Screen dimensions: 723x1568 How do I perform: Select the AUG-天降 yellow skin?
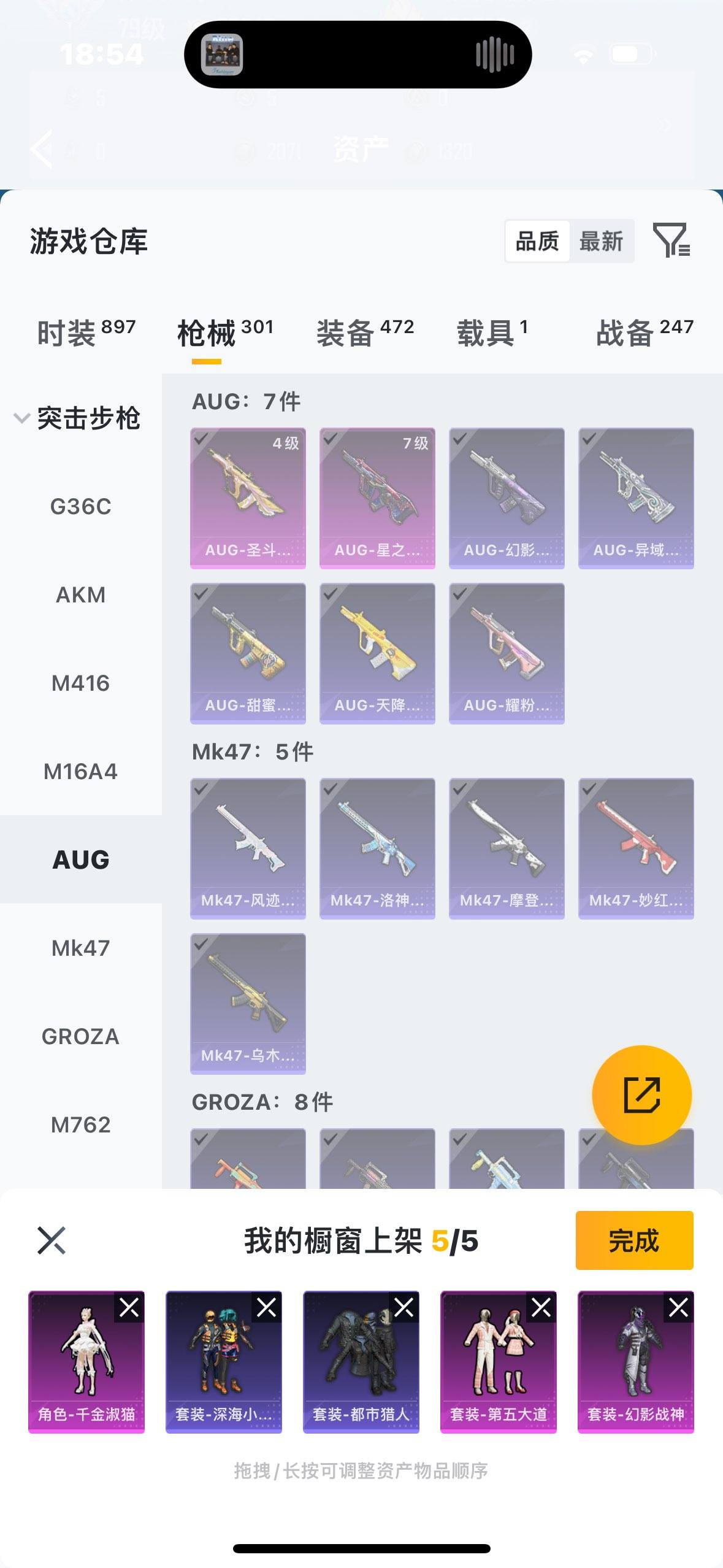377,653
